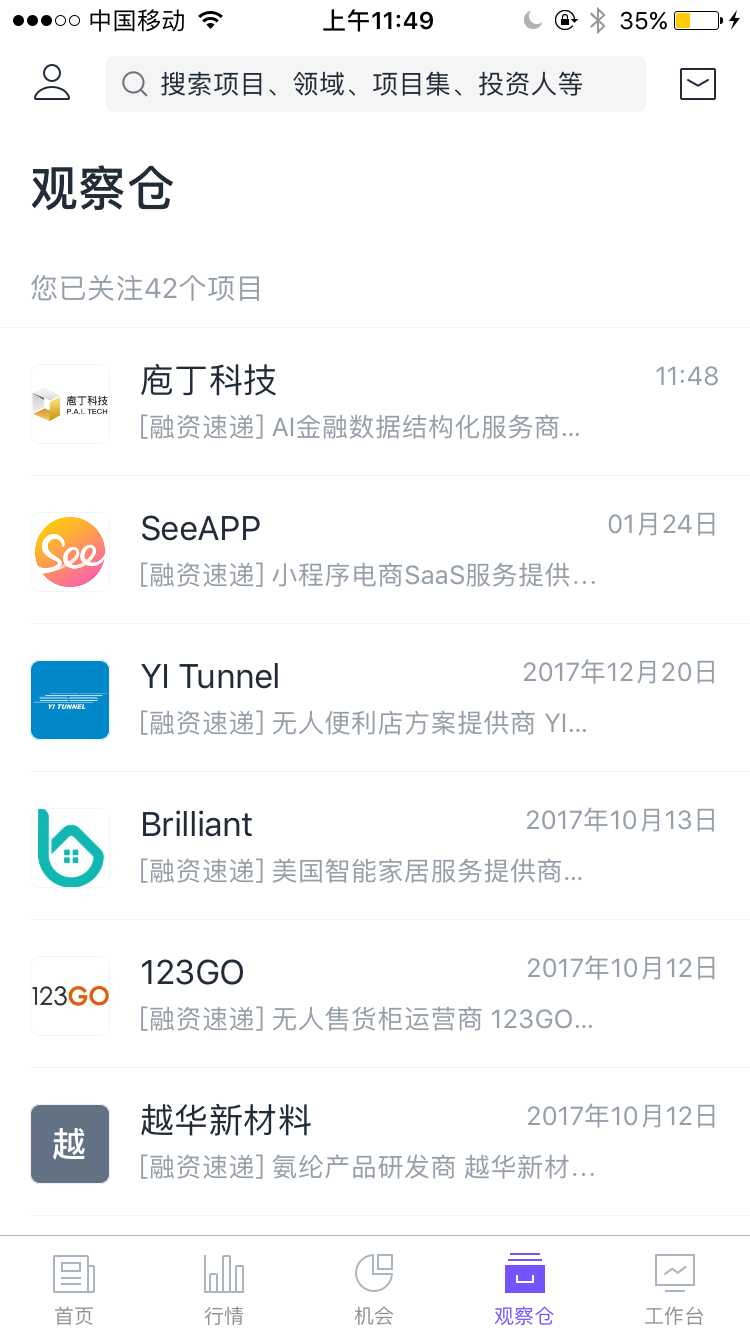Open the 庖丁科技 project
Screen dimensions: 750x1334
[375, 402]
